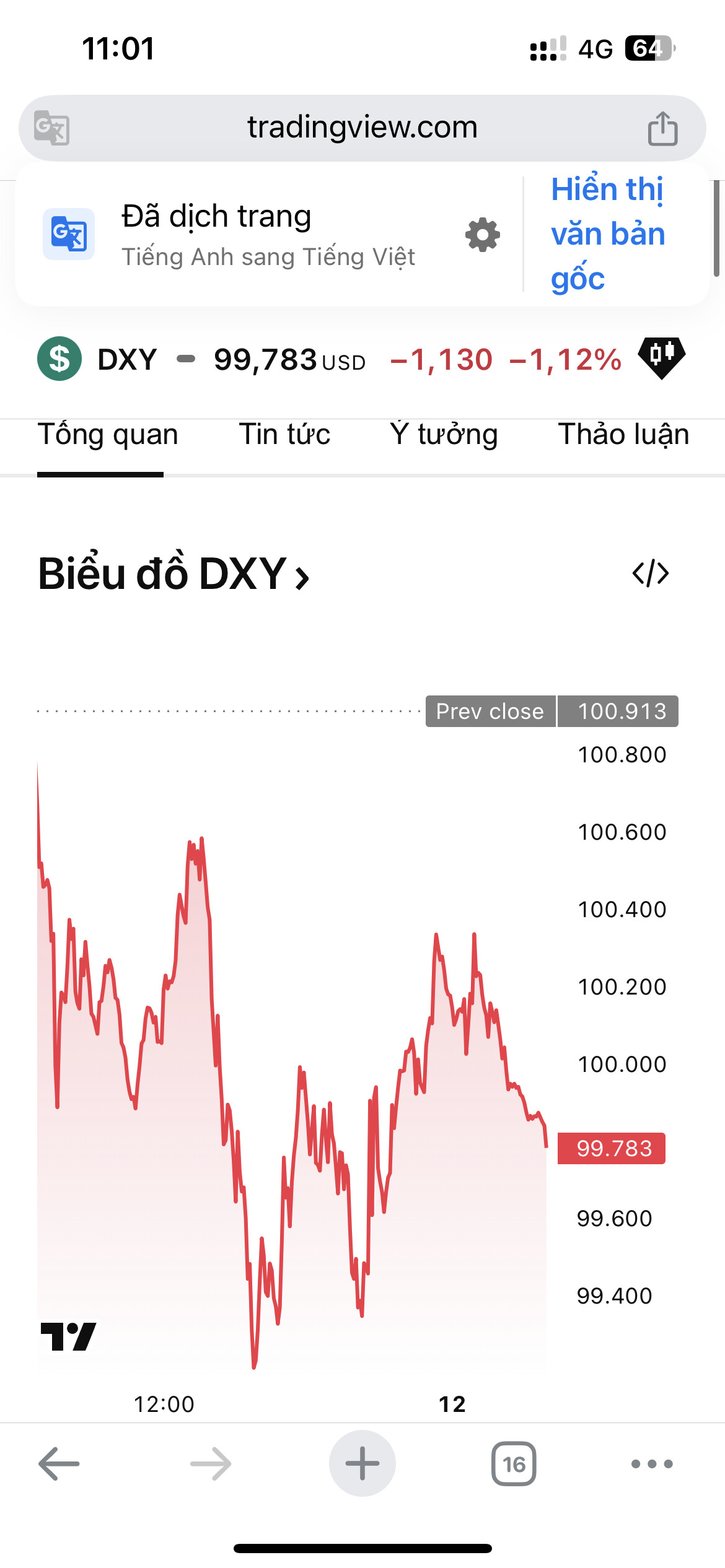Switch to the Ý tưởng tab
Screen dimensions: 725x1568
point(444,434)
